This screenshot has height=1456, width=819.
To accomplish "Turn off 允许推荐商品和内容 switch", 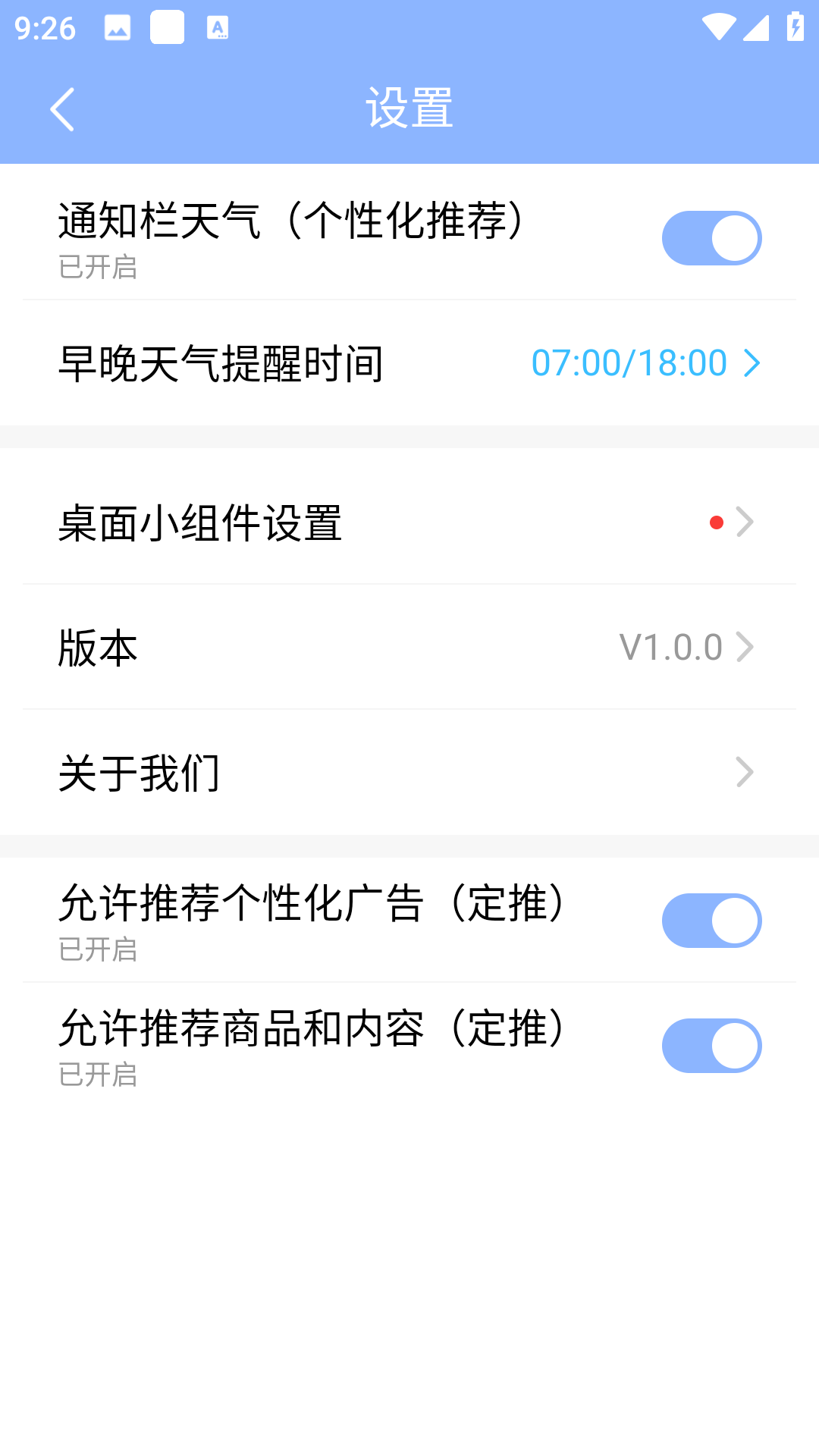I will [711, 1046].
